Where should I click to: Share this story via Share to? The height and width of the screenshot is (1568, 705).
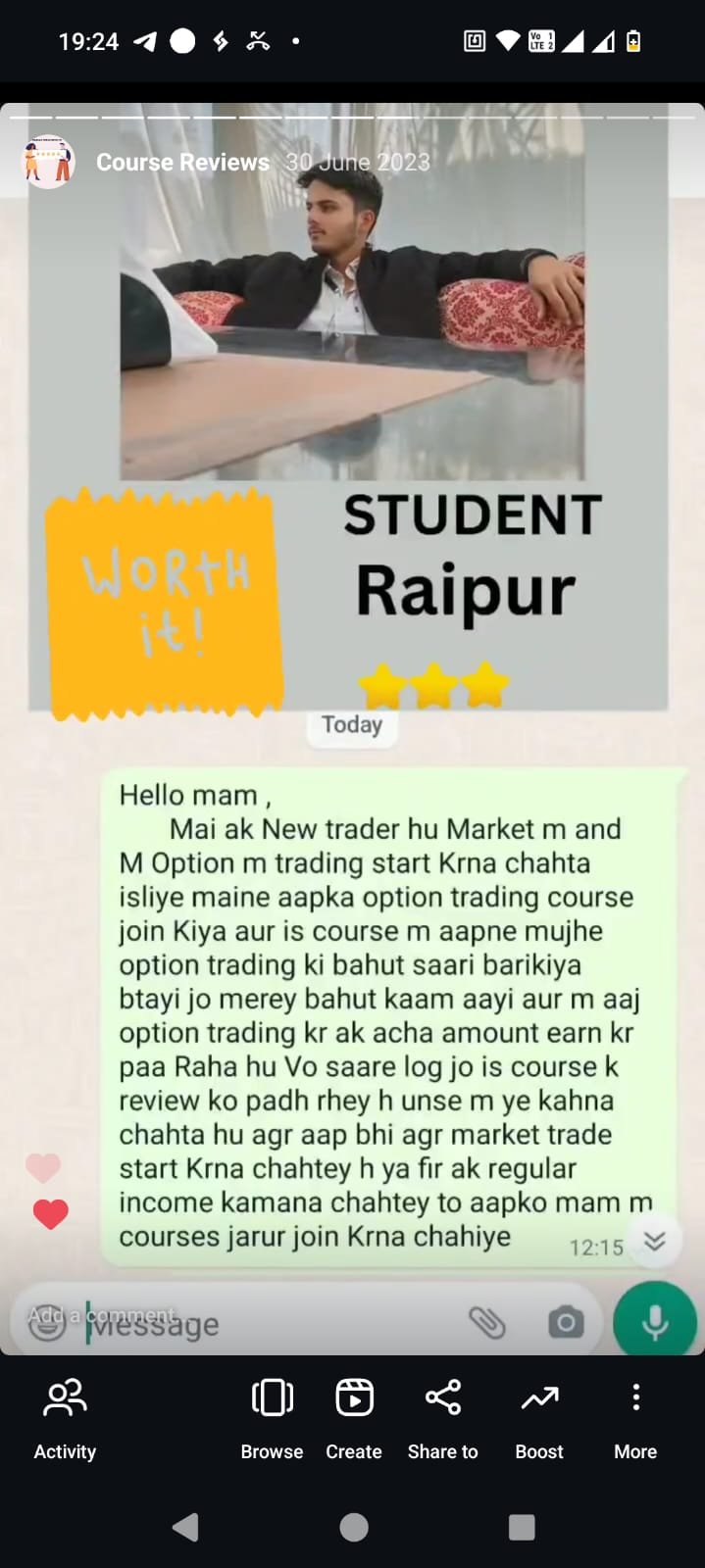pos(442,1416)
